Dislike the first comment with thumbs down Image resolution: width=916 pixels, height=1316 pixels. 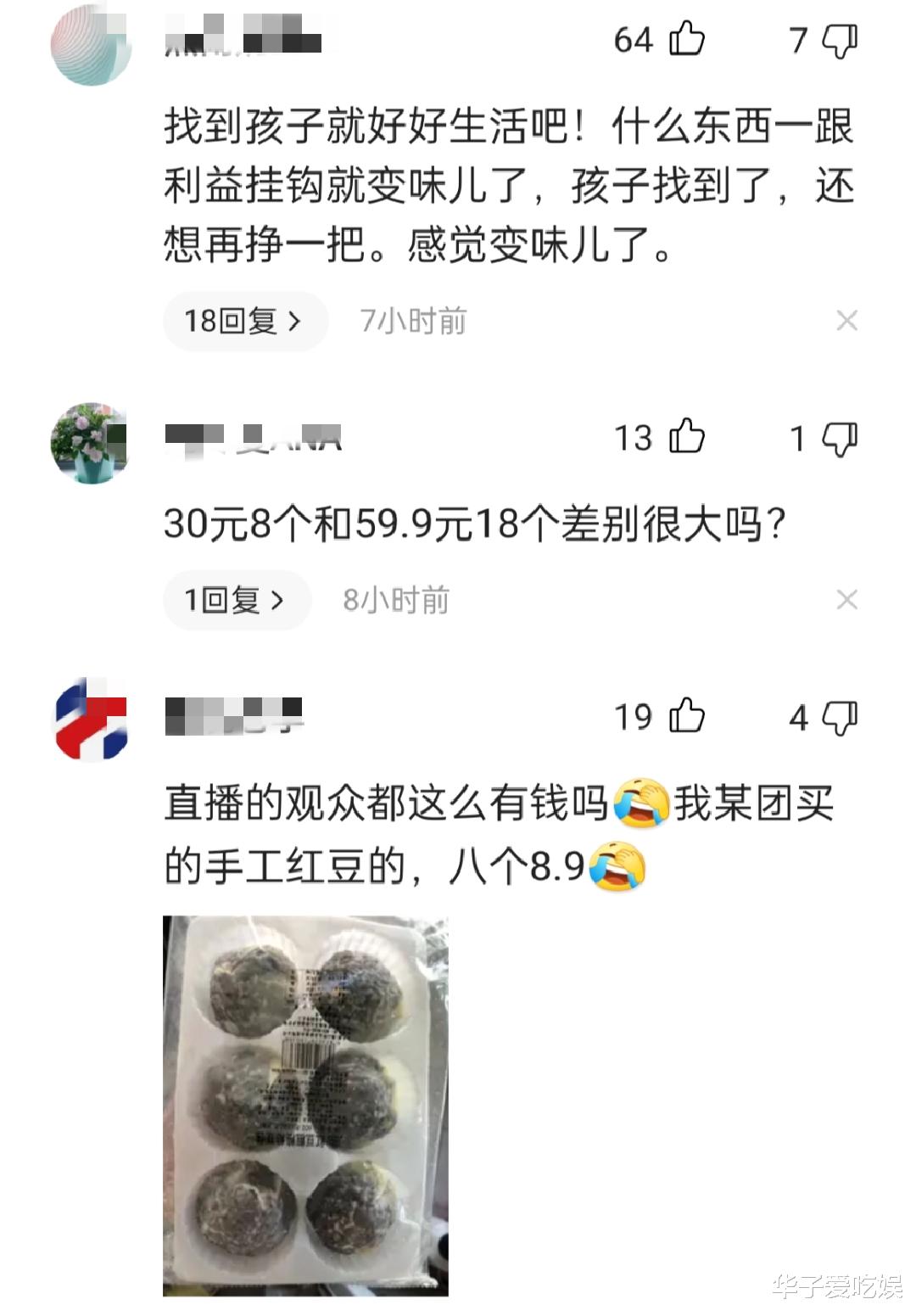coord(840,40)
